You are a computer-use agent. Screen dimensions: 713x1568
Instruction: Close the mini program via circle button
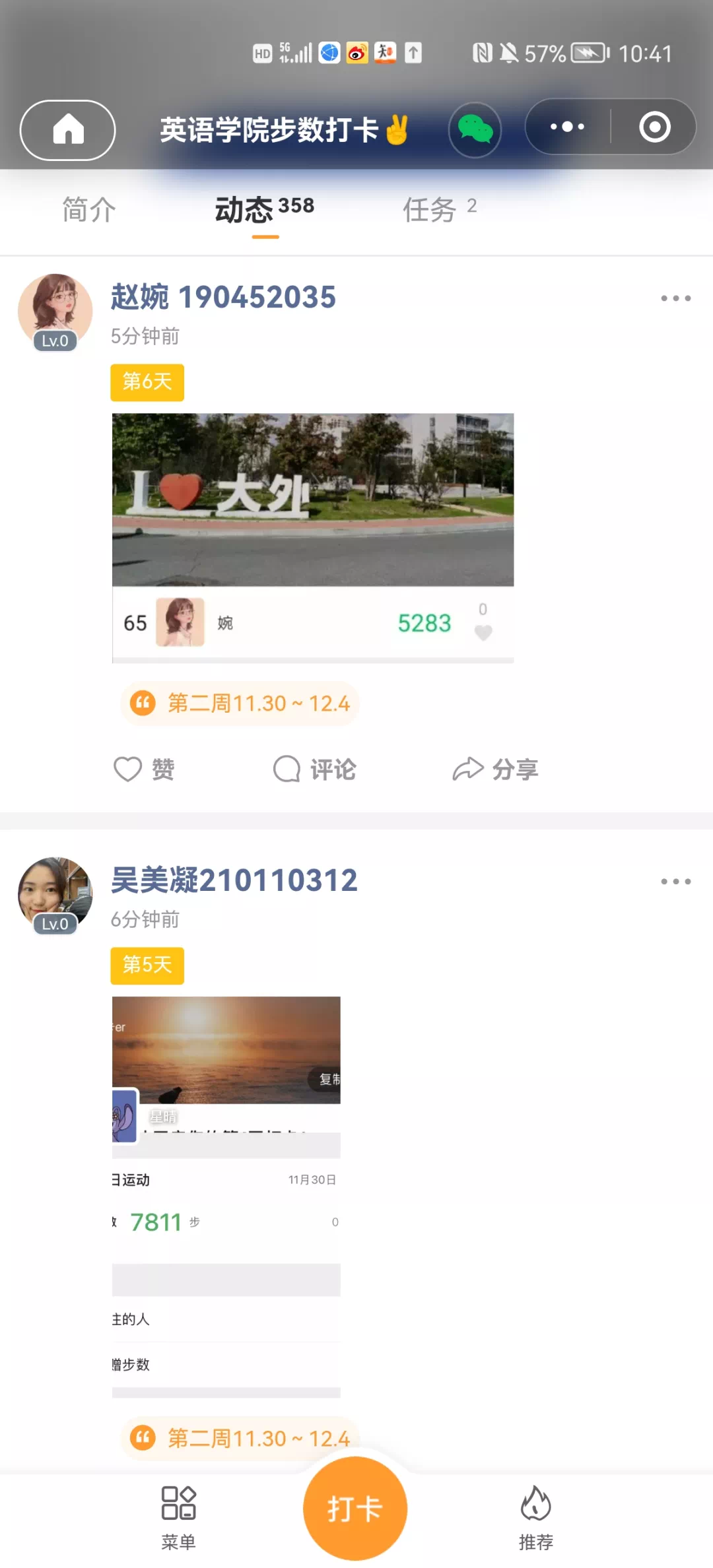click(x=654, y=127)
